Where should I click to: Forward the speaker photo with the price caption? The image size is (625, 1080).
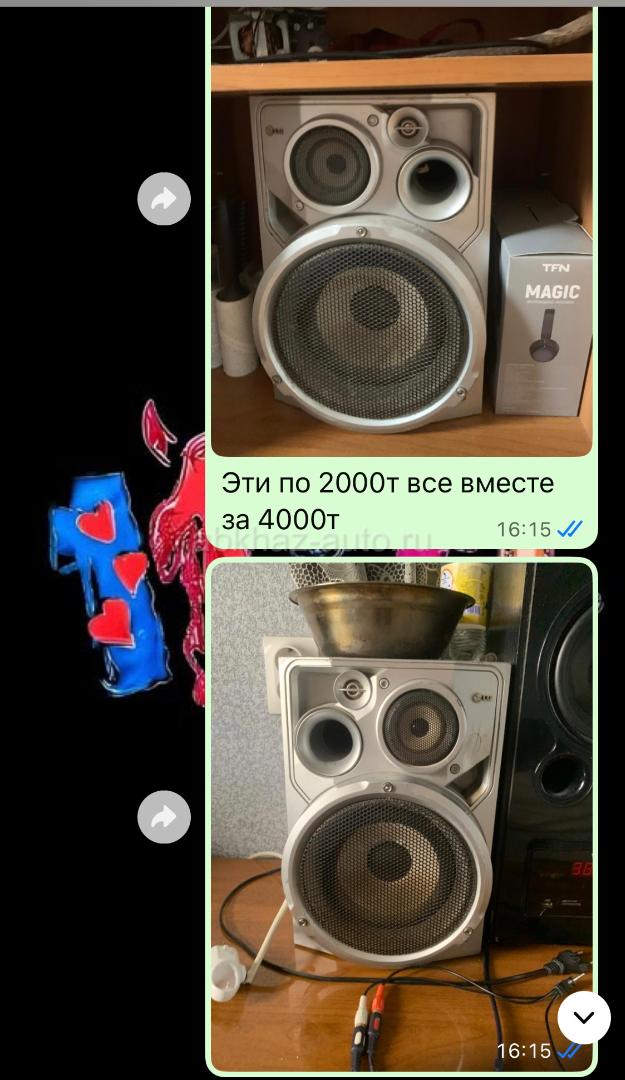(x=164, y=198)
